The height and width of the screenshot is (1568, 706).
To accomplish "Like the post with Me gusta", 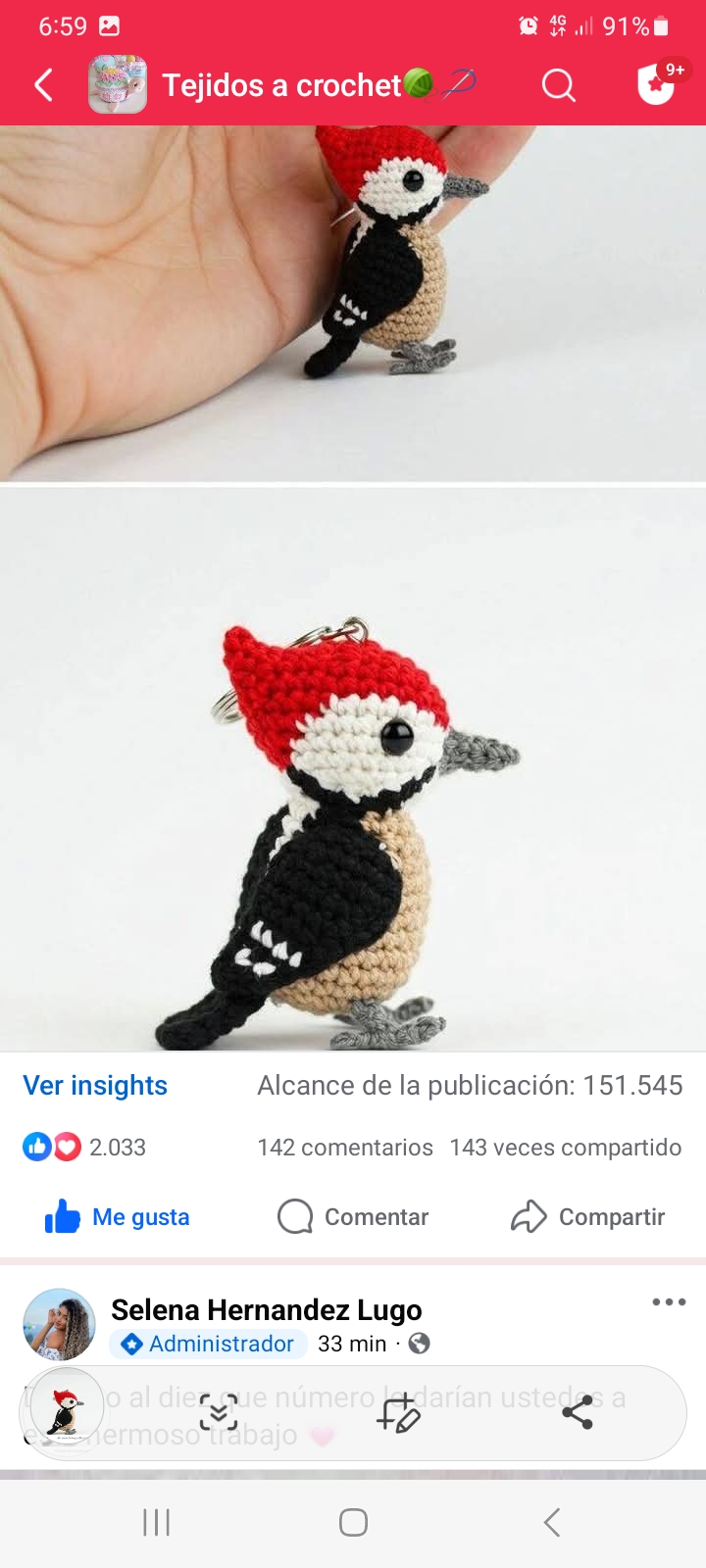I will tap(118, 1217).
